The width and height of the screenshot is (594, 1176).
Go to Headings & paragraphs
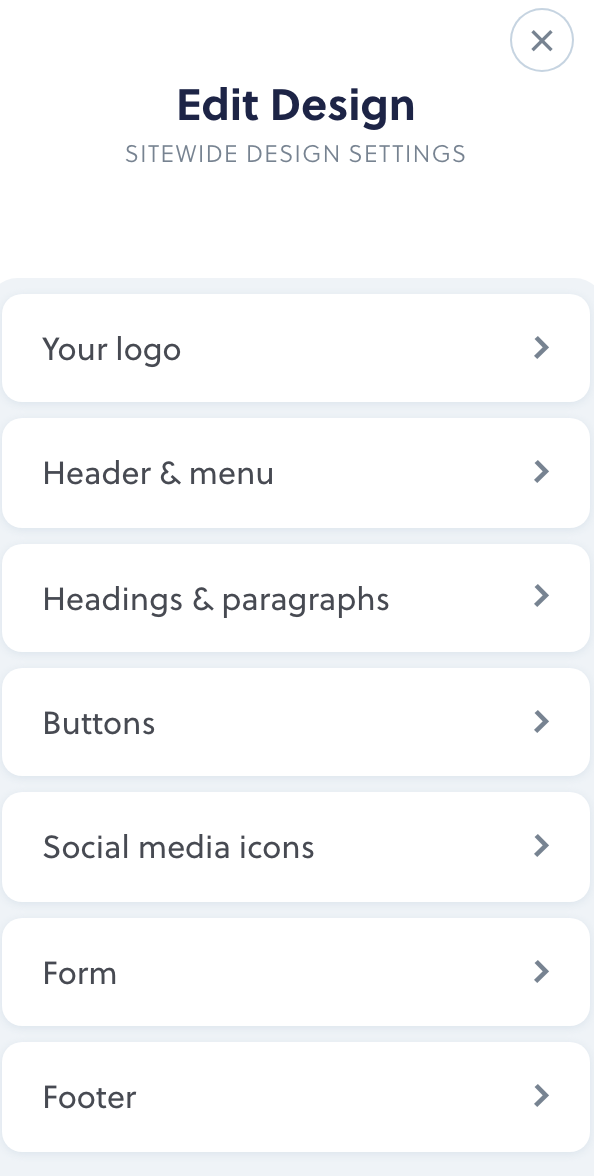click(296, 598)
